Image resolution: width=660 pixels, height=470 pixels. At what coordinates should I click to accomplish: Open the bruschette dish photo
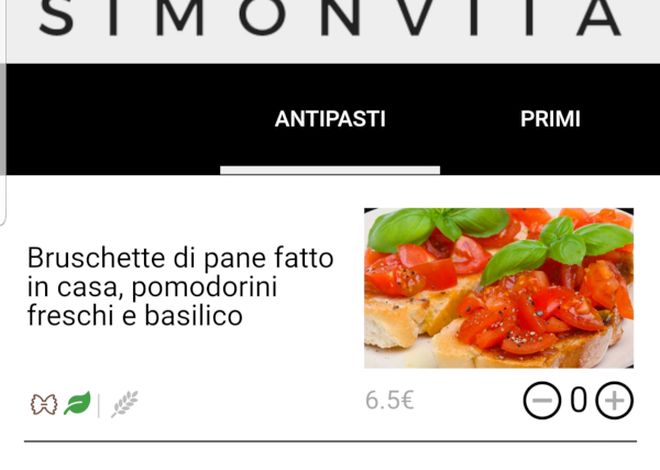498,288
